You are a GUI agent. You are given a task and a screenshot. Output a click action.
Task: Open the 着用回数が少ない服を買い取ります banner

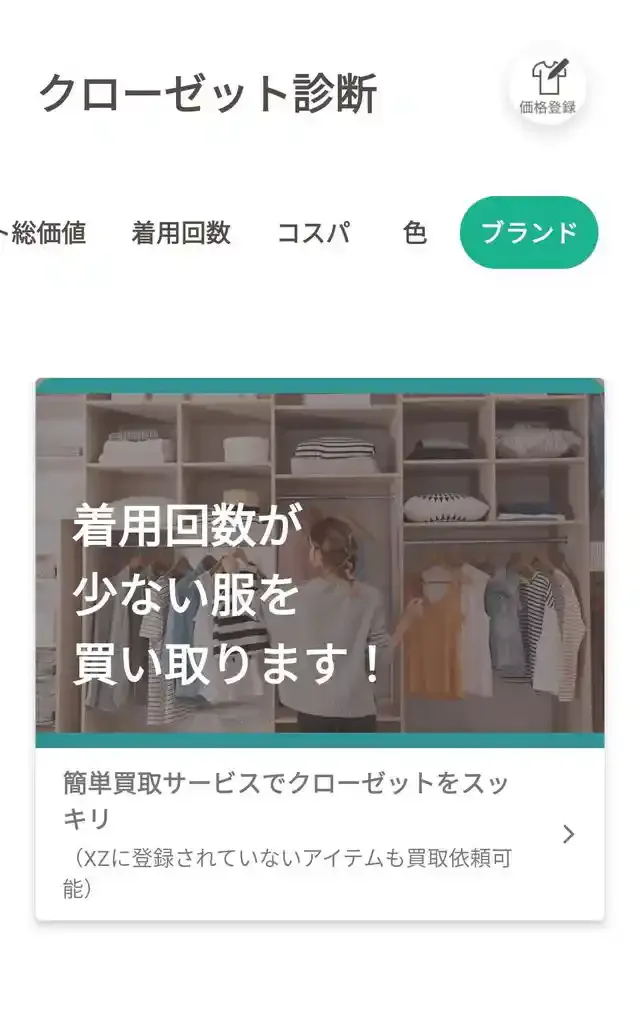click(x=320, y=562)
